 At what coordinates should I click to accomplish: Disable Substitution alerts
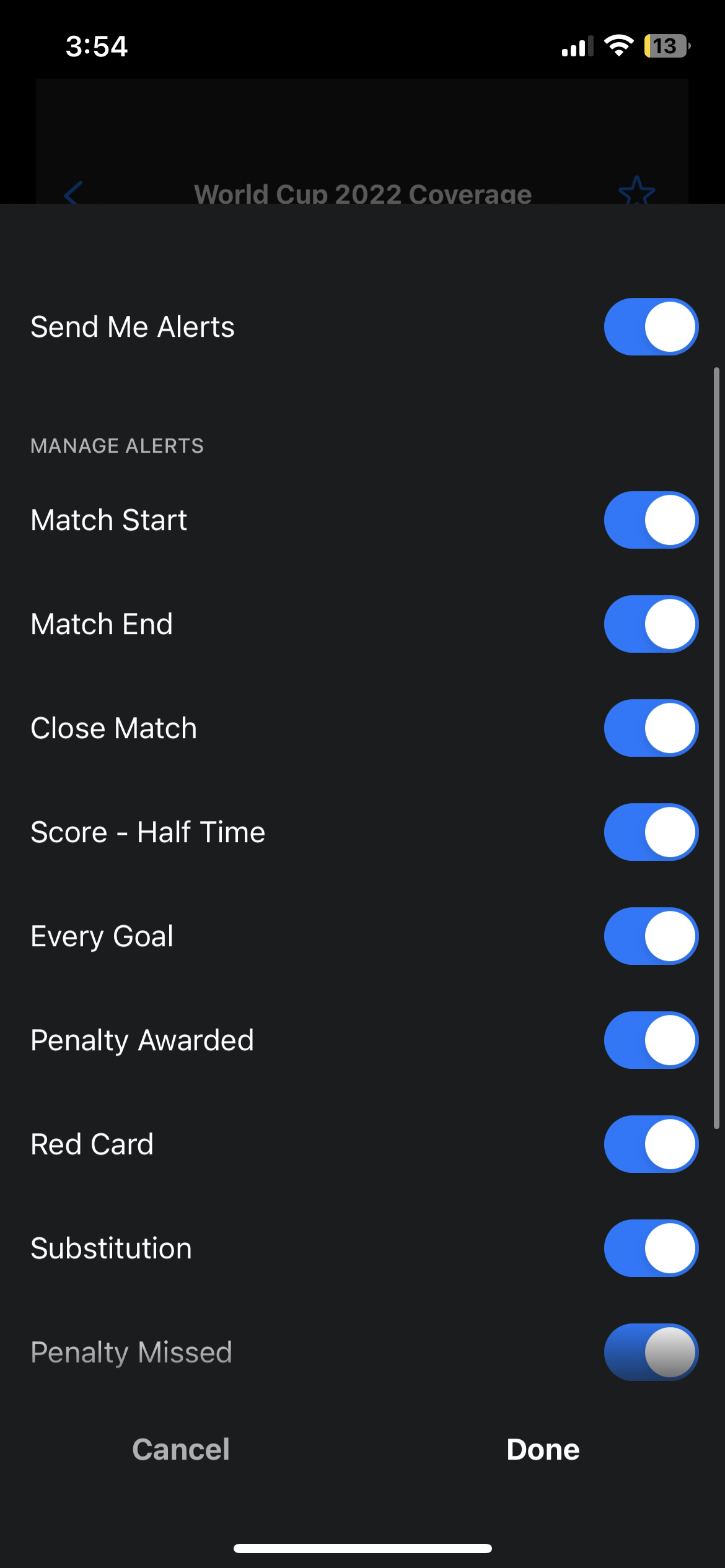(651, 1248)
